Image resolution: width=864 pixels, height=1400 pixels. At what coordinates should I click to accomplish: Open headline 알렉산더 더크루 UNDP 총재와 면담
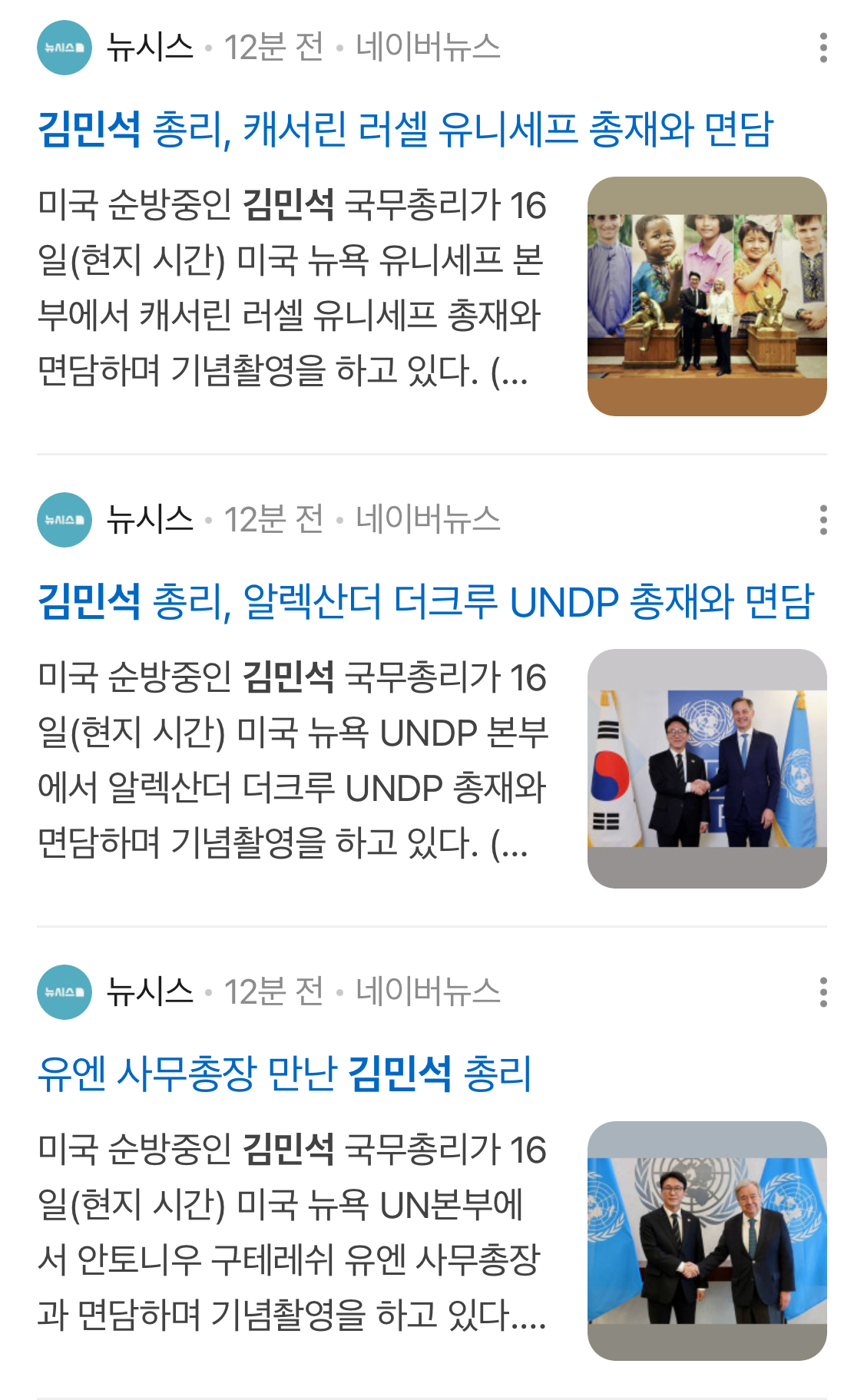coord(425,601)
